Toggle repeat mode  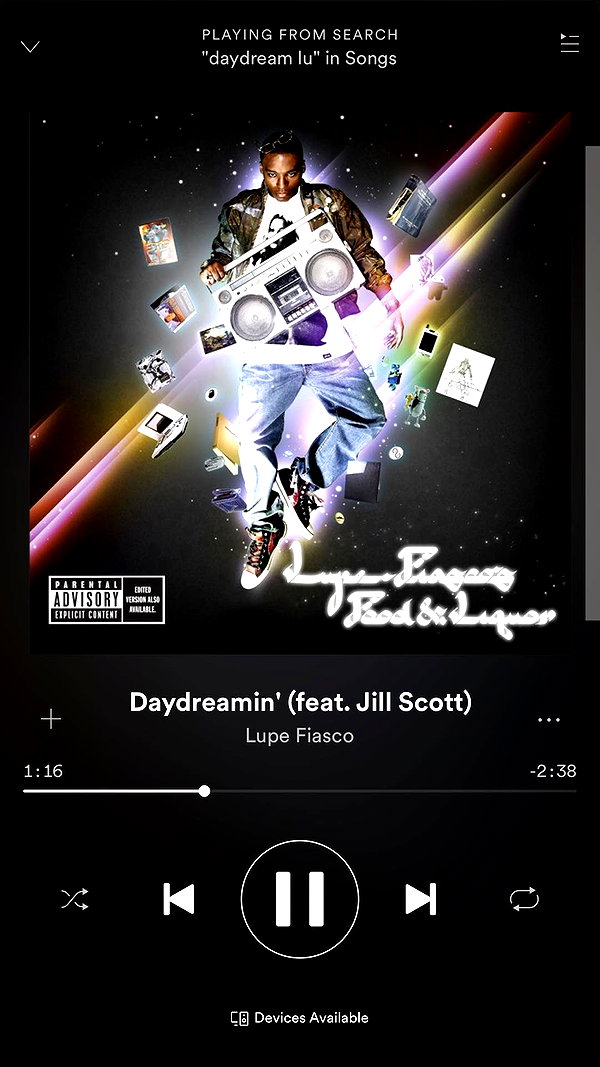coord(524,899)
